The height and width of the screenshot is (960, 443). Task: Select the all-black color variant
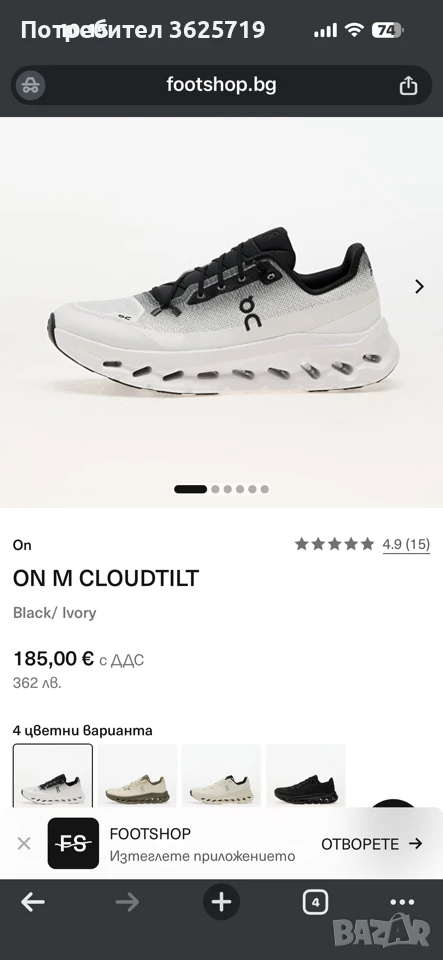coord(305,775)
